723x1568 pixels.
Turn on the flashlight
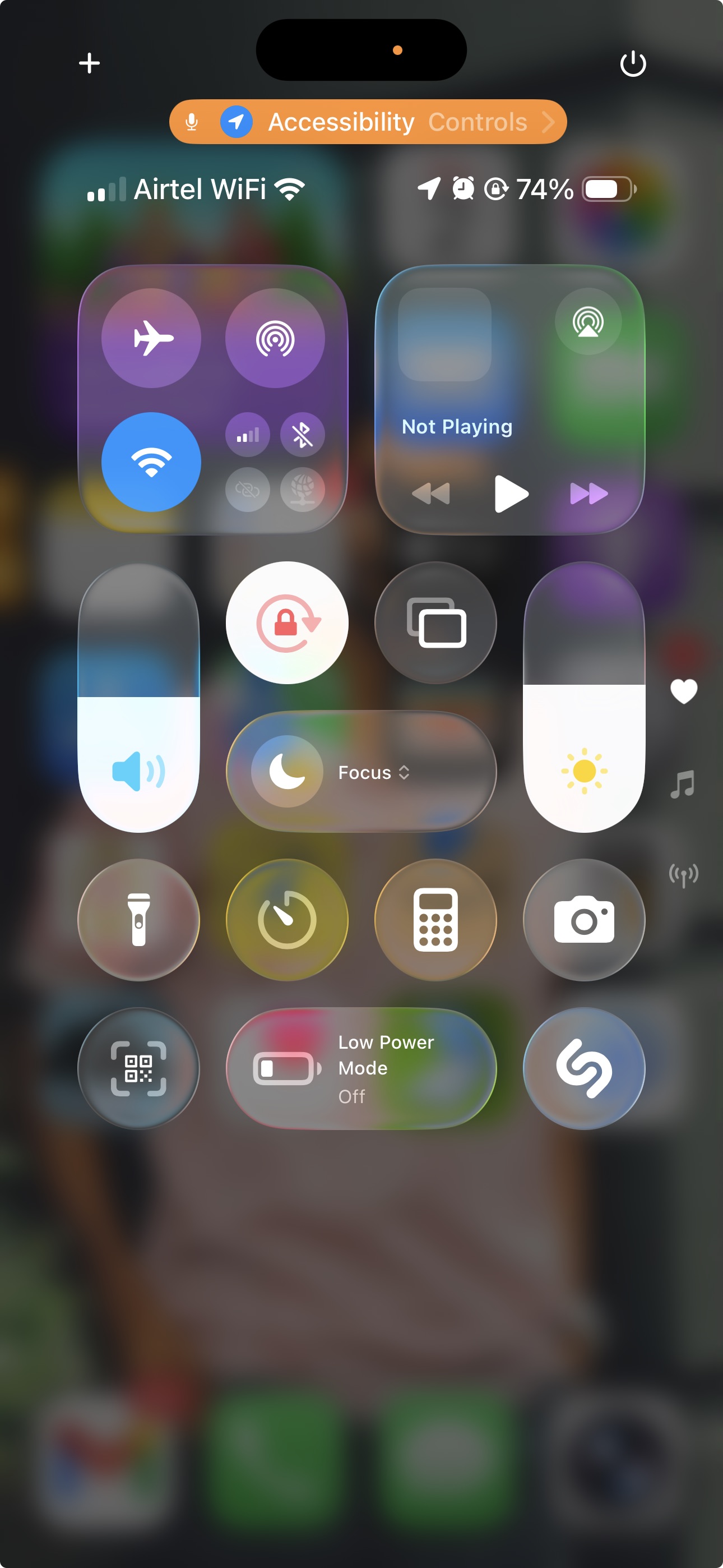coord(139,919)
